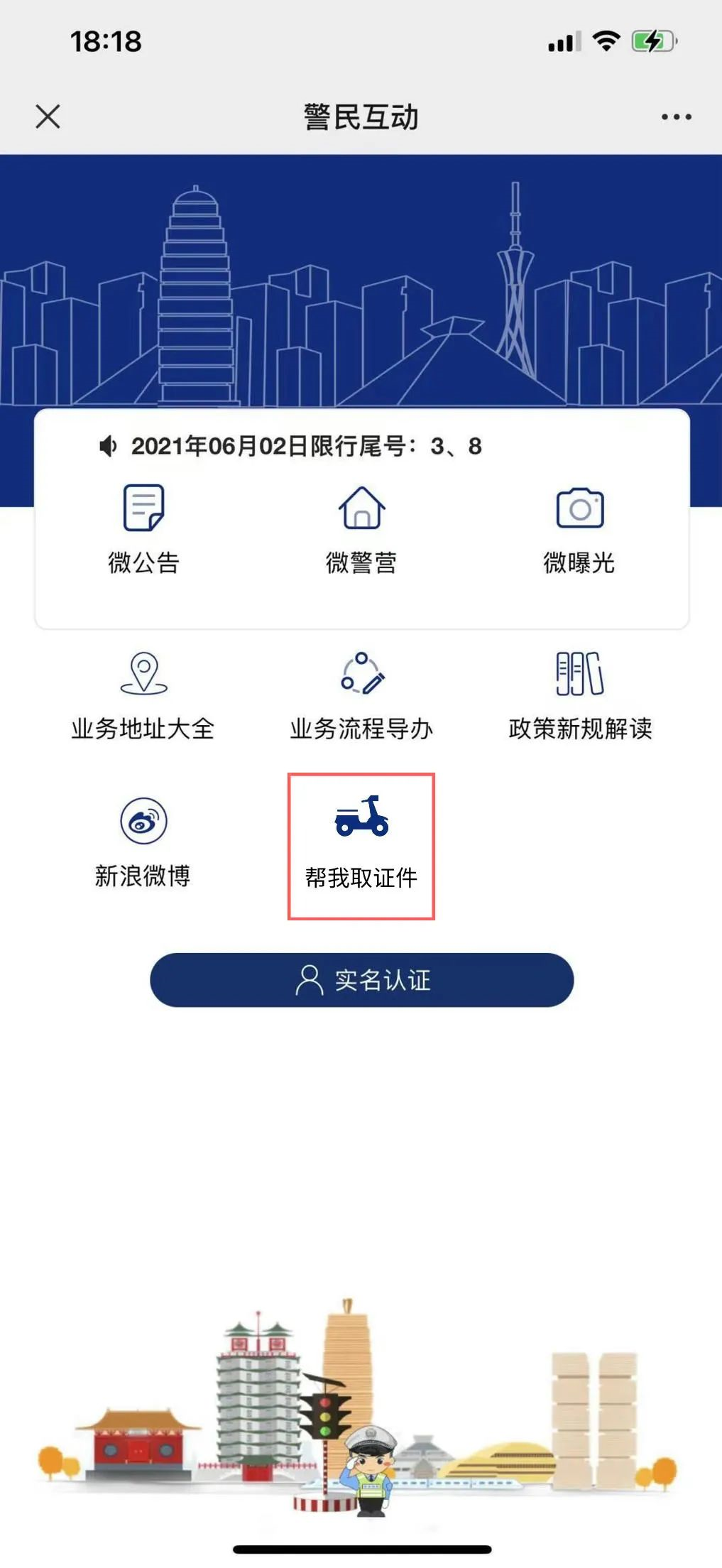722x1568 pixels.
Task: Close the 警民互动 page
Action: [x=48, y=116]
